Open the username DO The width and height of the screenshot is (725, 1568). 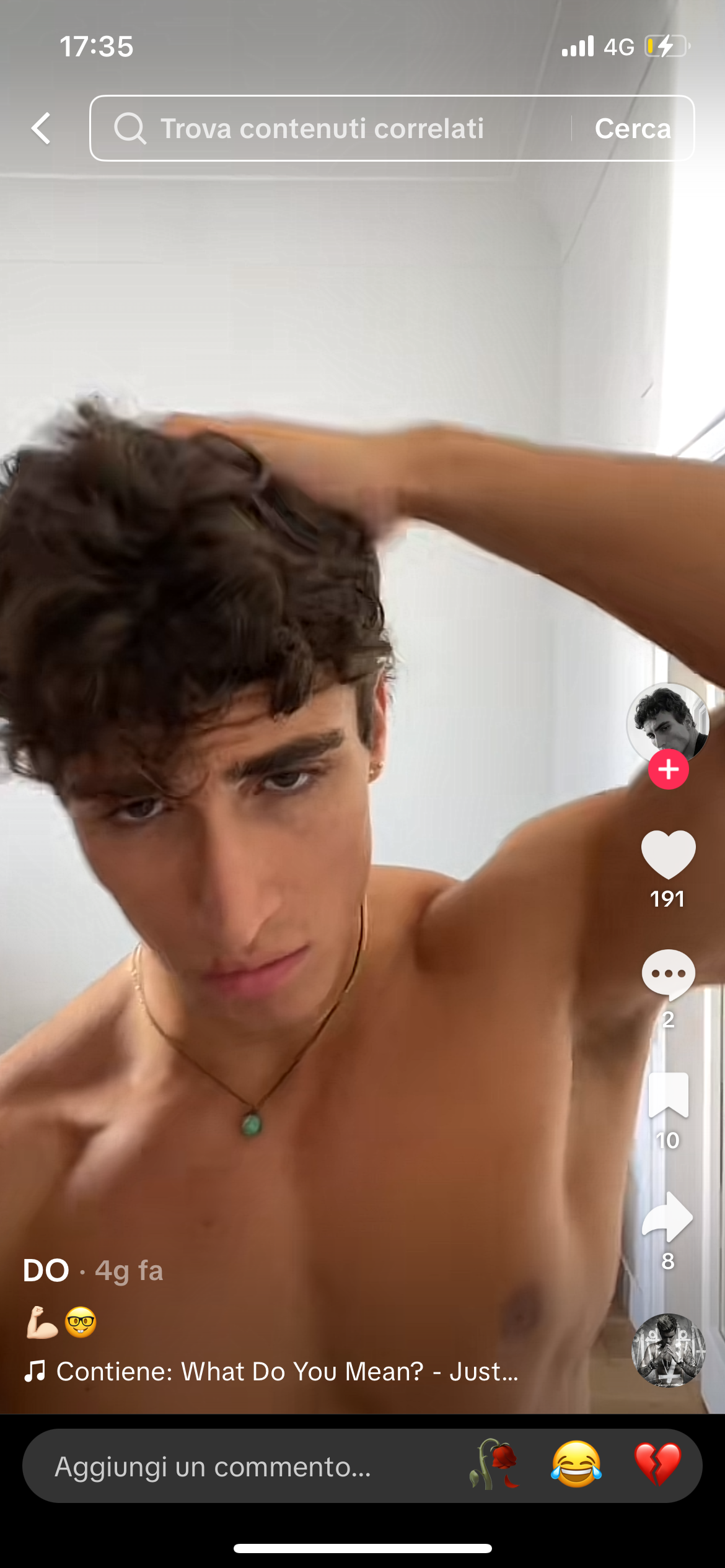pyautogui.click(x=46, y=1271)
